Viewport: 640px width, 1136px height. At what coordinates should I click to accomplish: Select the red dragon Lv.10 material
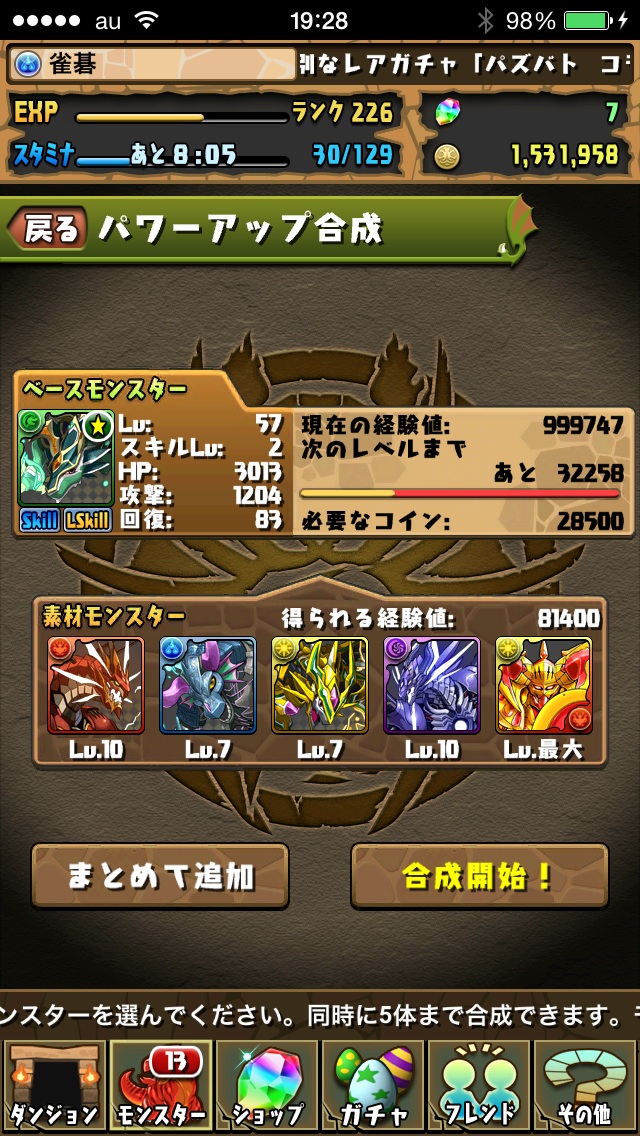96,686
